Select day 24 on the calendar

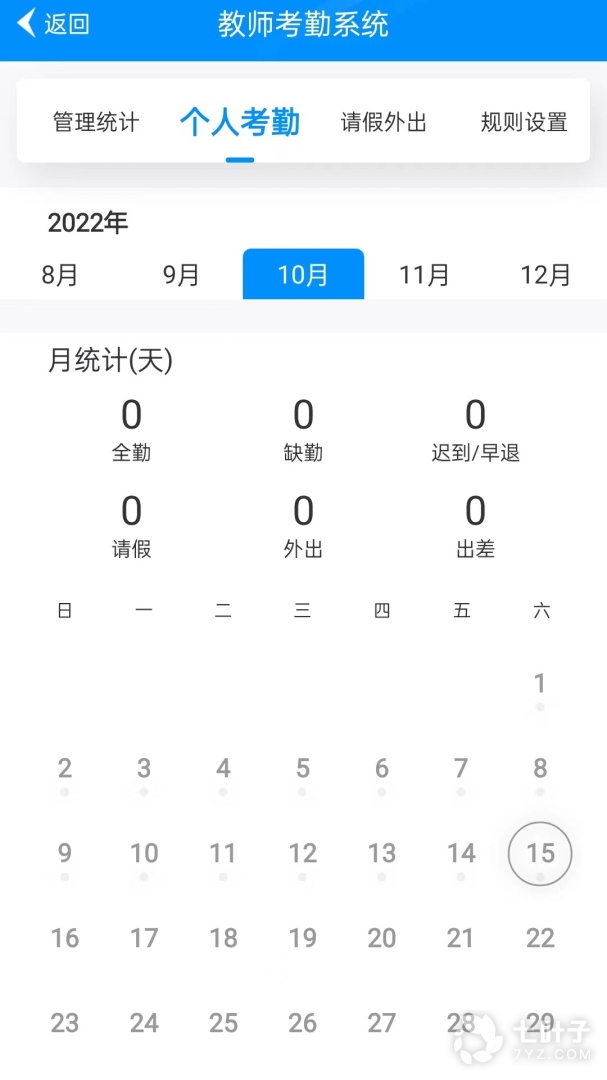[144, 1023]
